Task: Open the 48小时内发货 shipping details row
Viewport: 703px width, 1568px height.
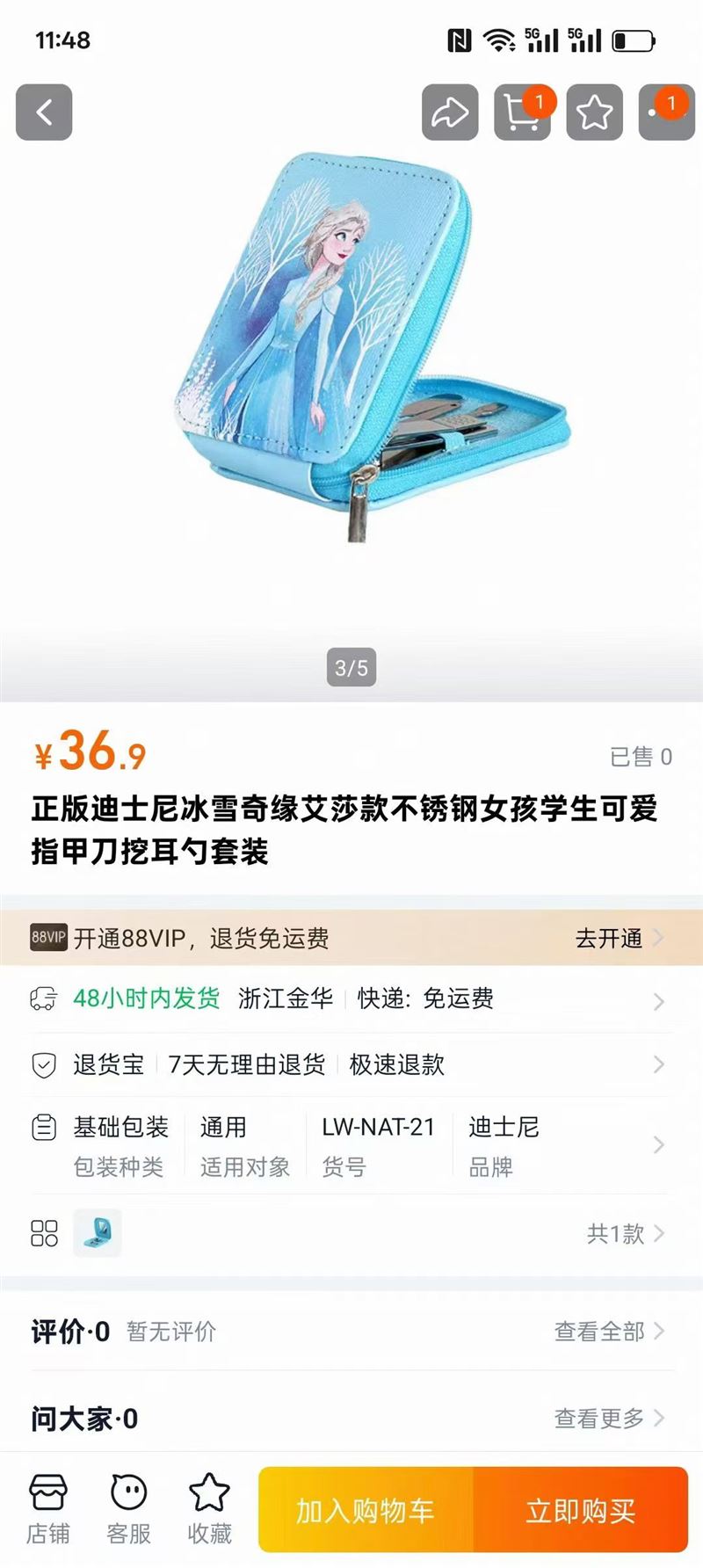Action: pyautogui.click(x=351, y=999)
